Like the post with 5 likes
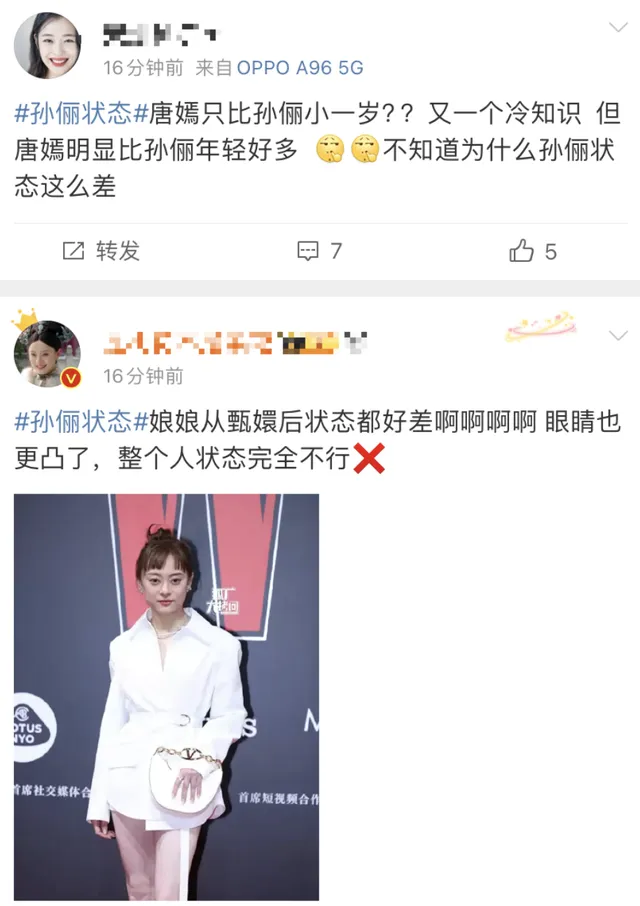 click(x=533, y=251)
